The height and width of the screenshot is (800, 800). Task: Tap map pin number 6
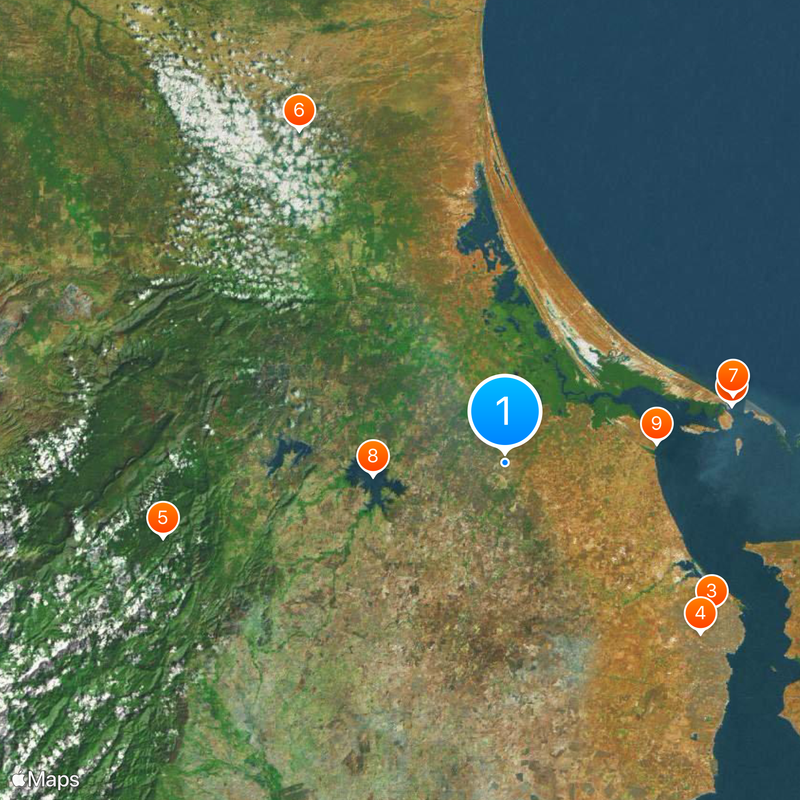click(299, 109)
